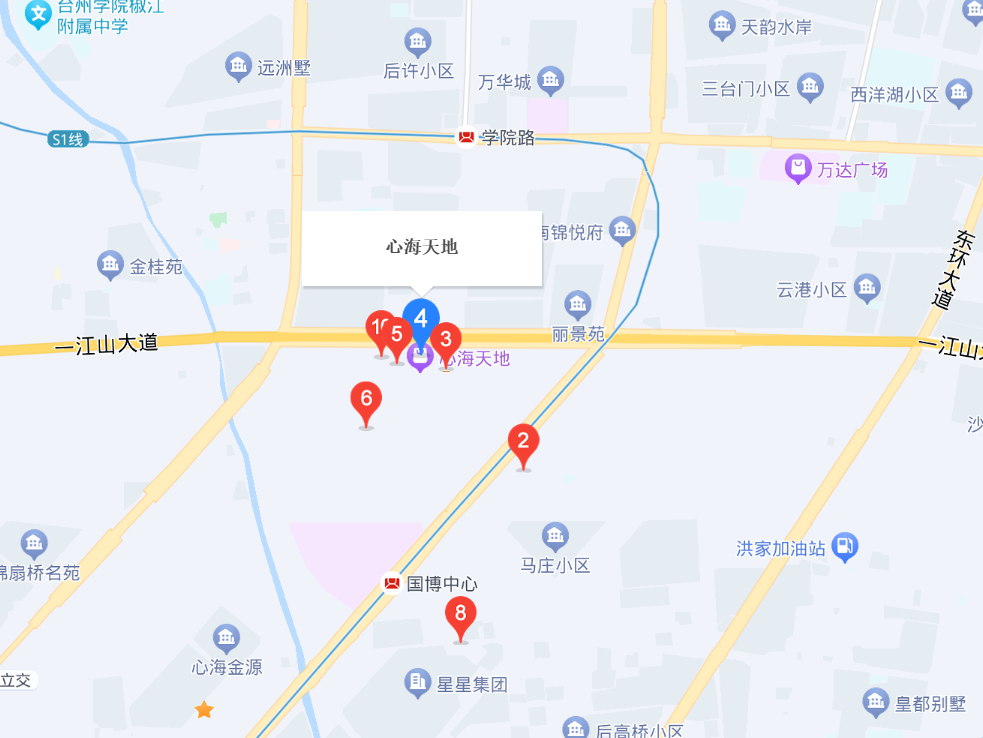This screenshot has width=983, height=738.
Task: Tap red map marker number 8
Action: [x=460, y=614]
